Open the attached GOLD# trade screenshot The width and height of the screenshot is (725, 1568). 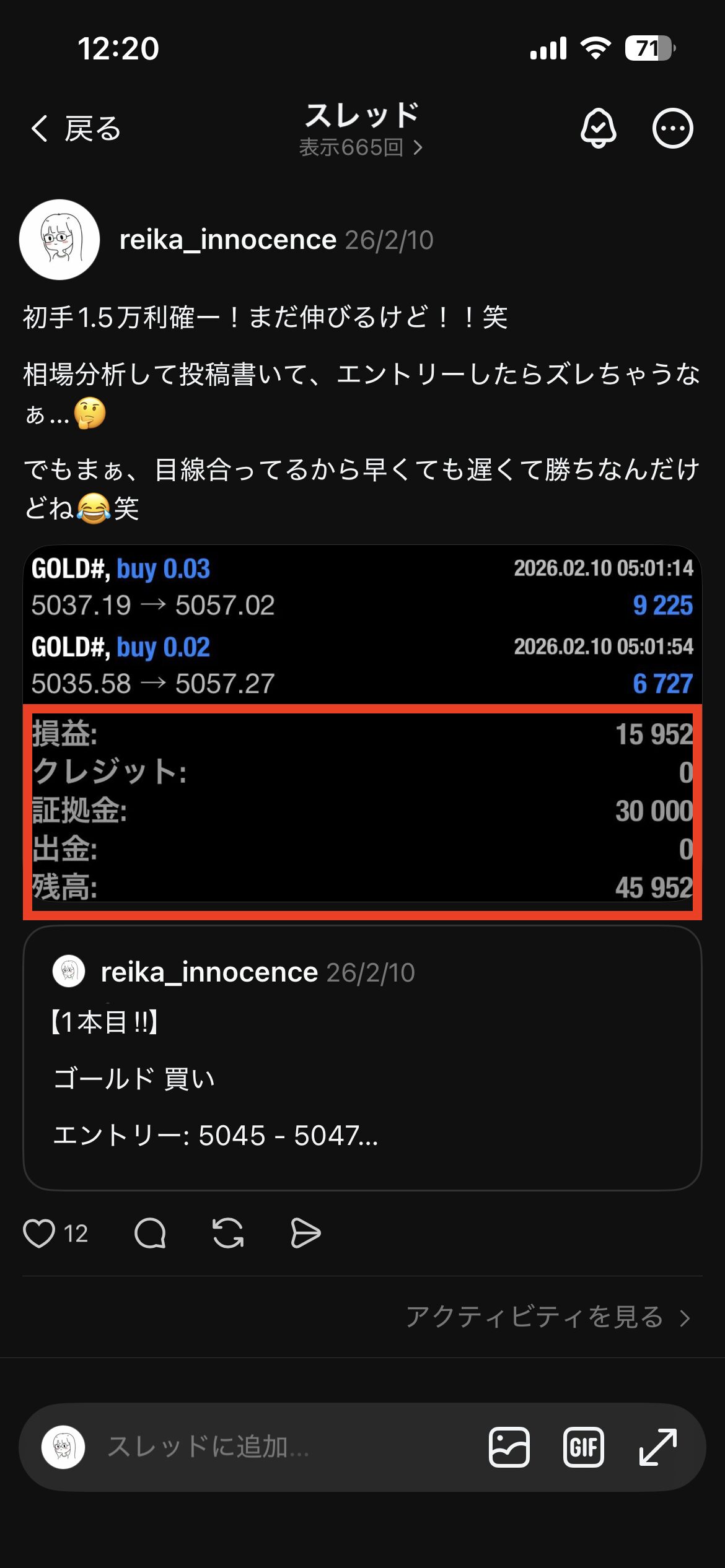[x=362, y=731]
